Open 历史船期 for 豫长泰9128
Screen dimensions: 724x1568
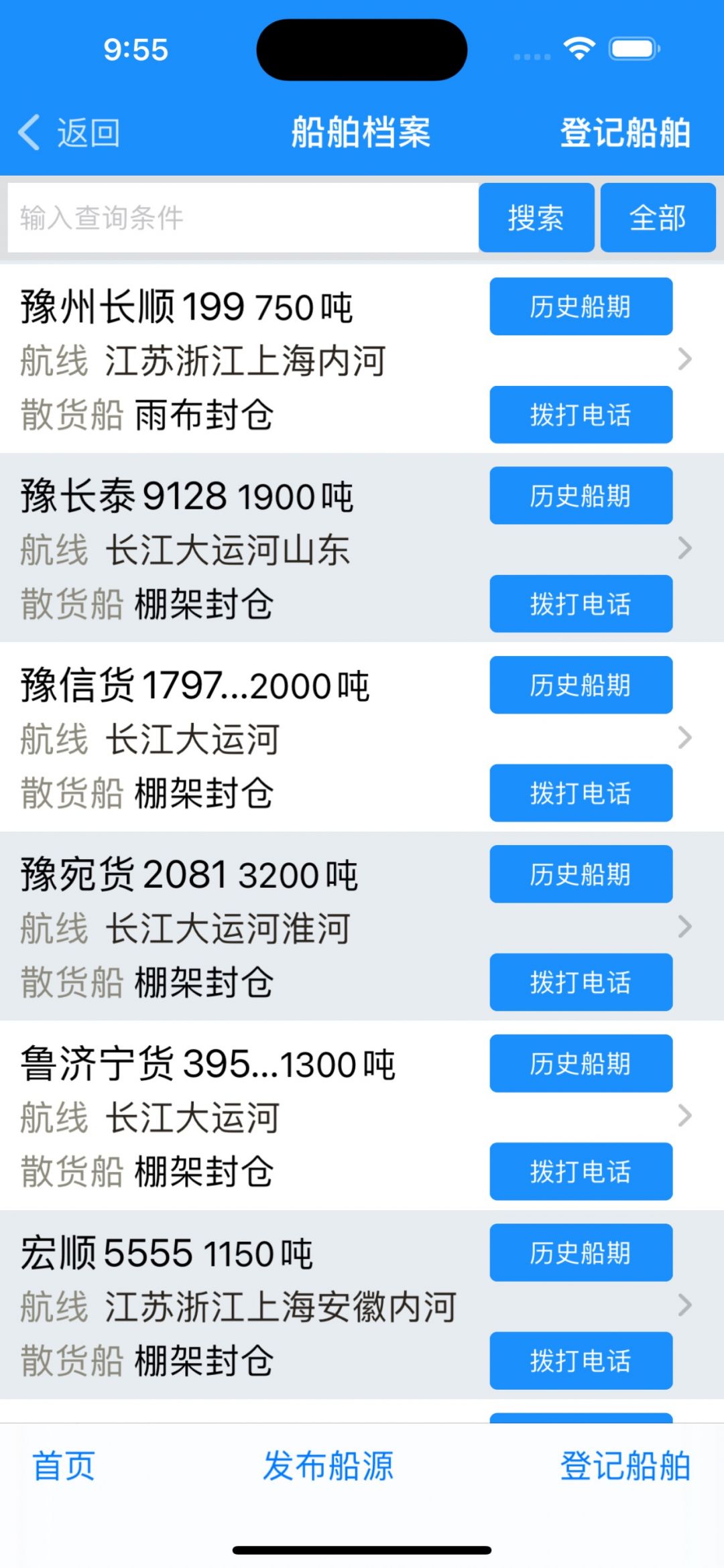click(x=581, y=496)
